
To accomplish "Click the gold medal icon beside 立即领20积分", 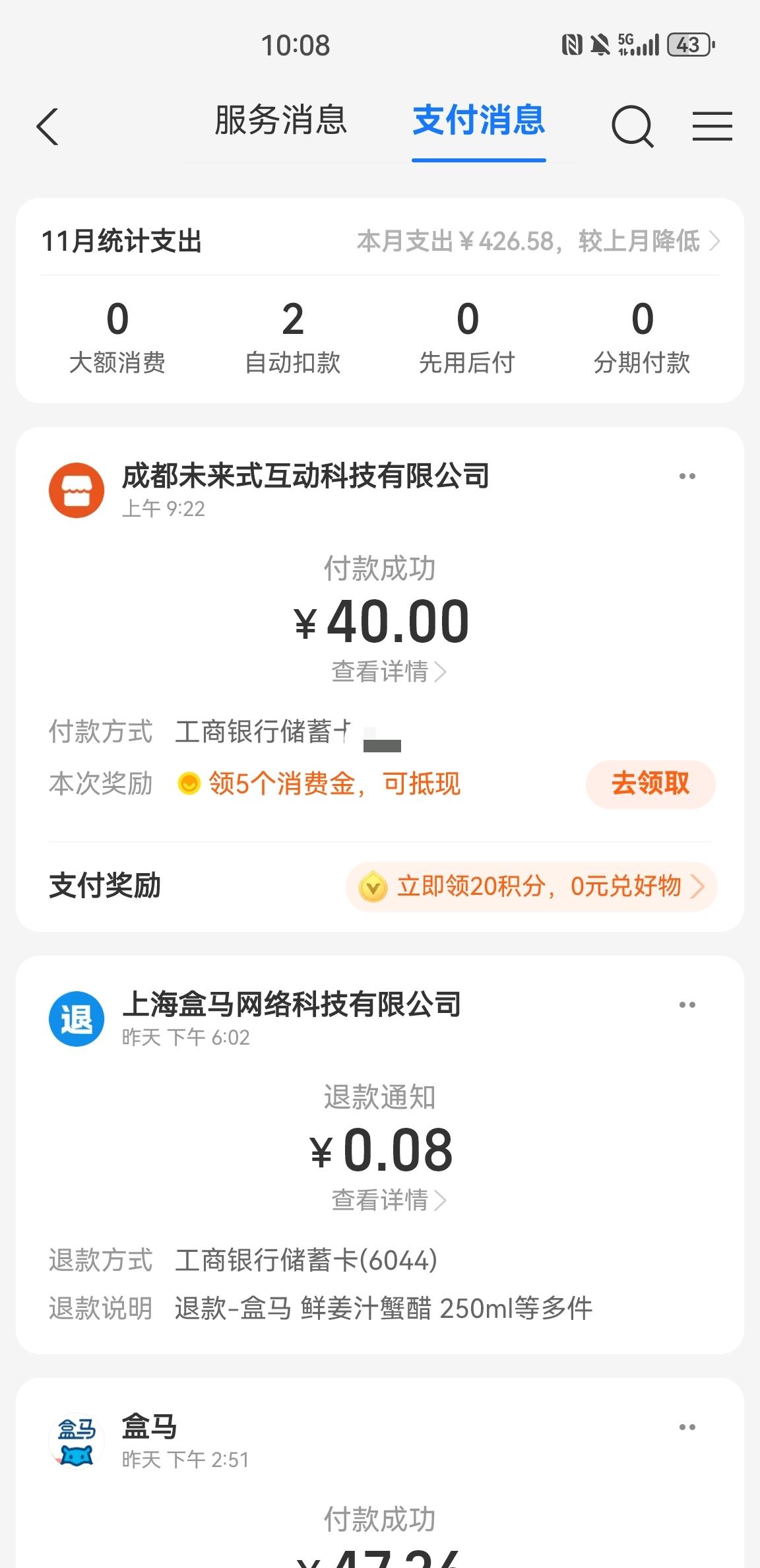I will click(x=373, y=887).
